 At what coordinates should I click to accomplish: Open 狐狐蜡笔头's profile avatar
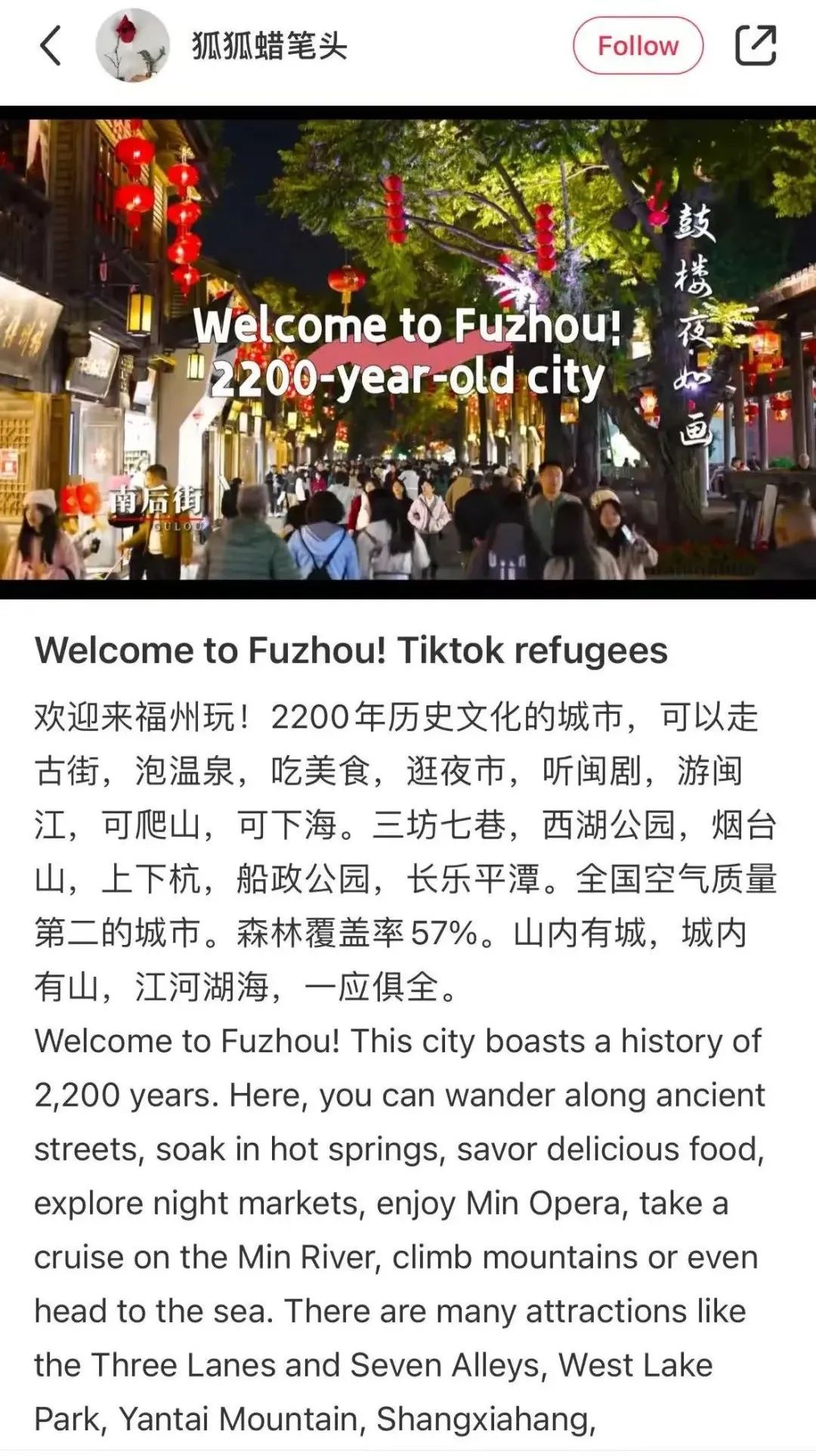tap(132, 46)
